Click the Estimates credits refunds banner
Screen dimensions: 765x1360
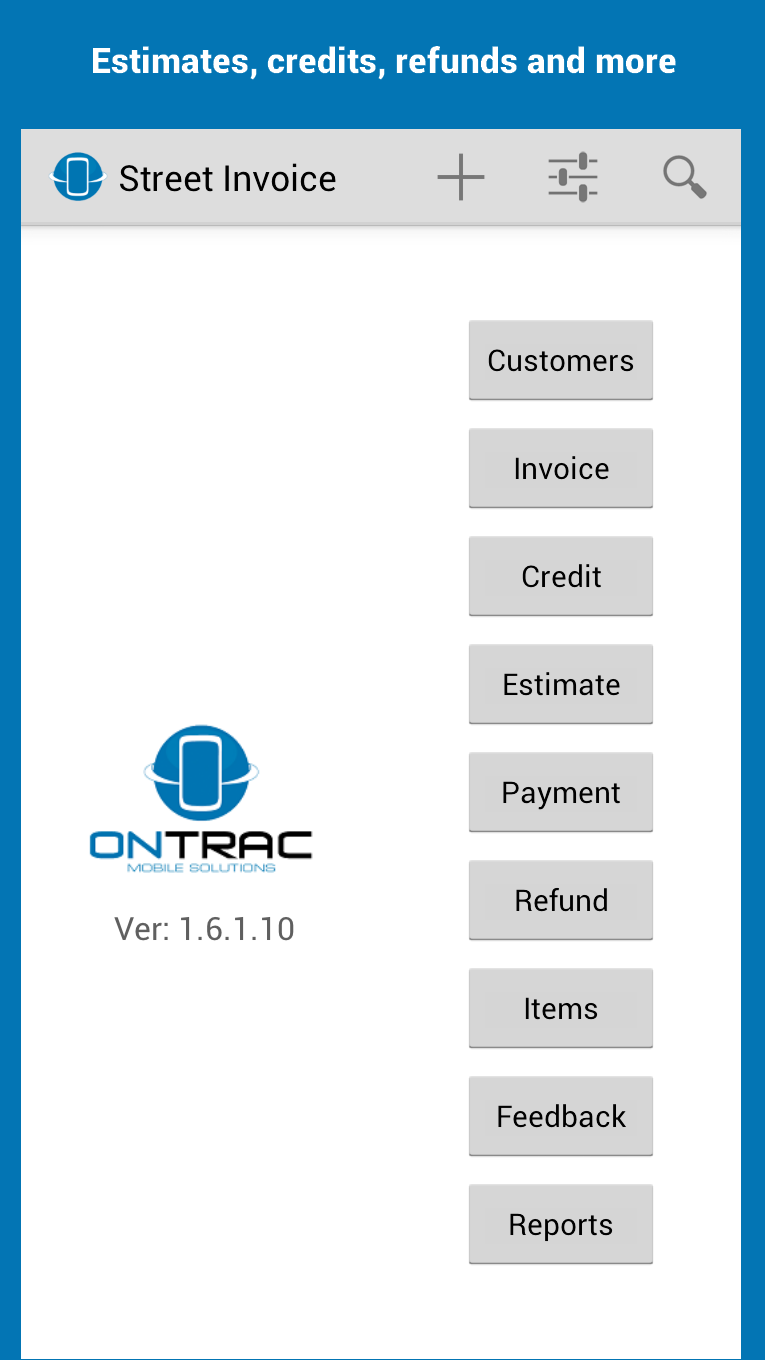(x=383, y=61)
